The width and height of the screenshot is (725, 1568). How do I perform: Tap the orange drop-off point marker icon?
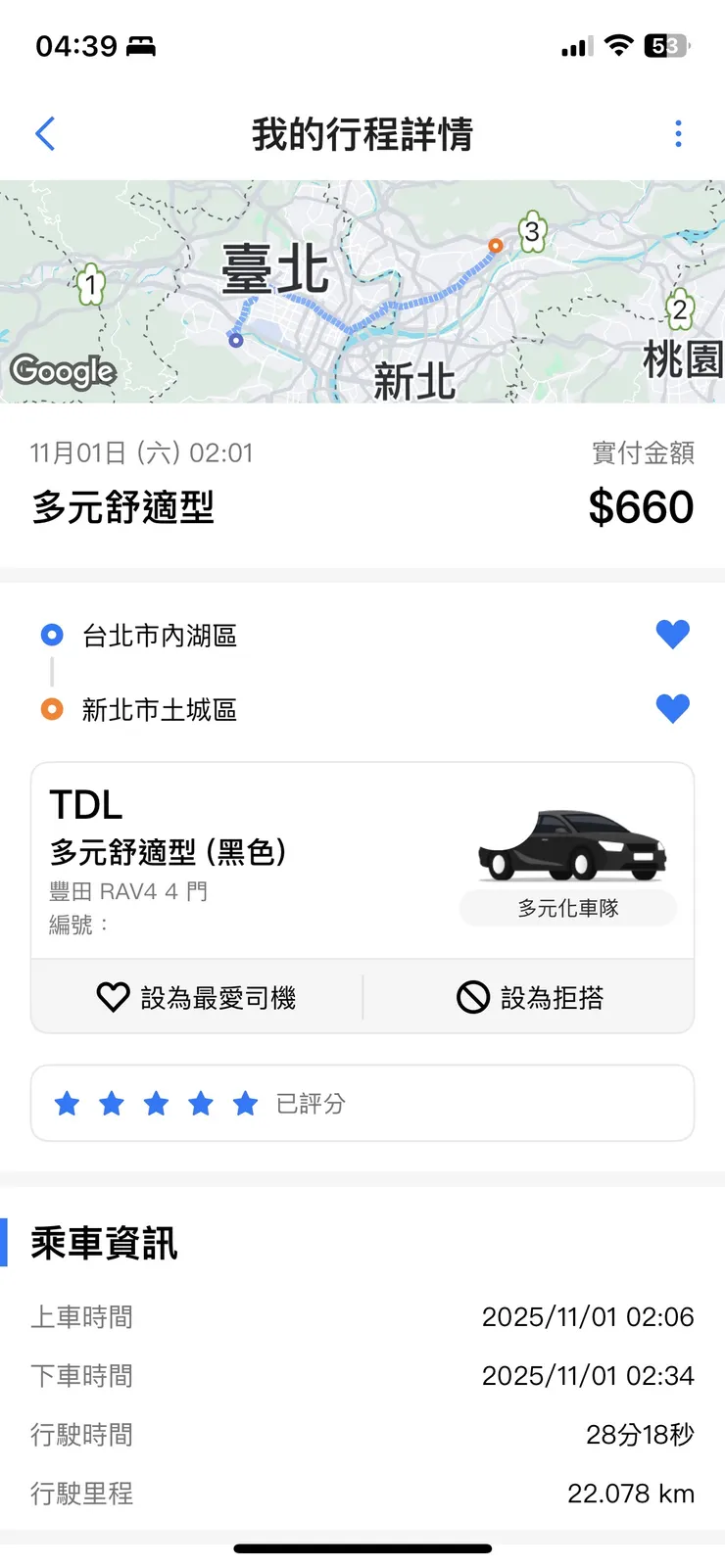point(52,709)
